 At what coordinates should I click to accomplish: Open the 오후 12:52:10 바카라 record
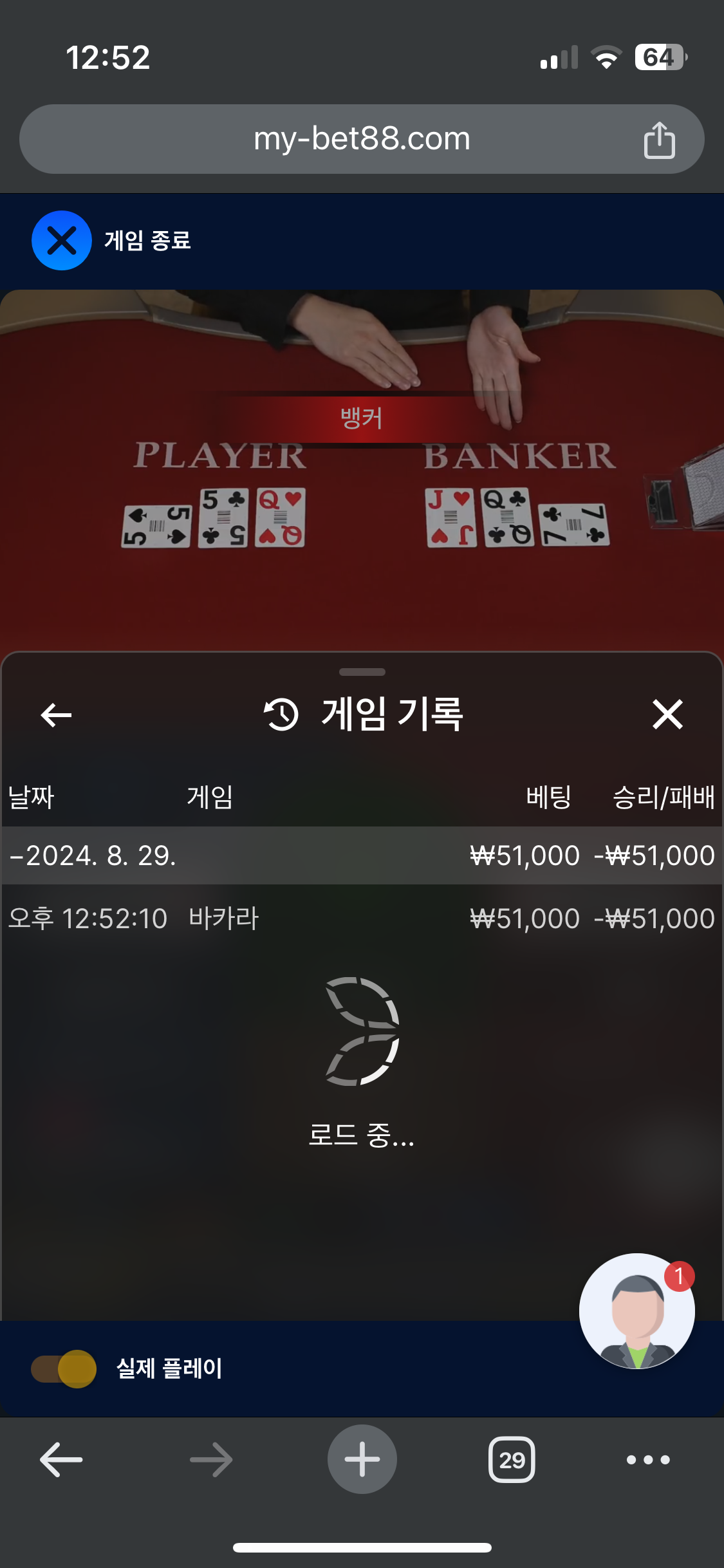360,919
